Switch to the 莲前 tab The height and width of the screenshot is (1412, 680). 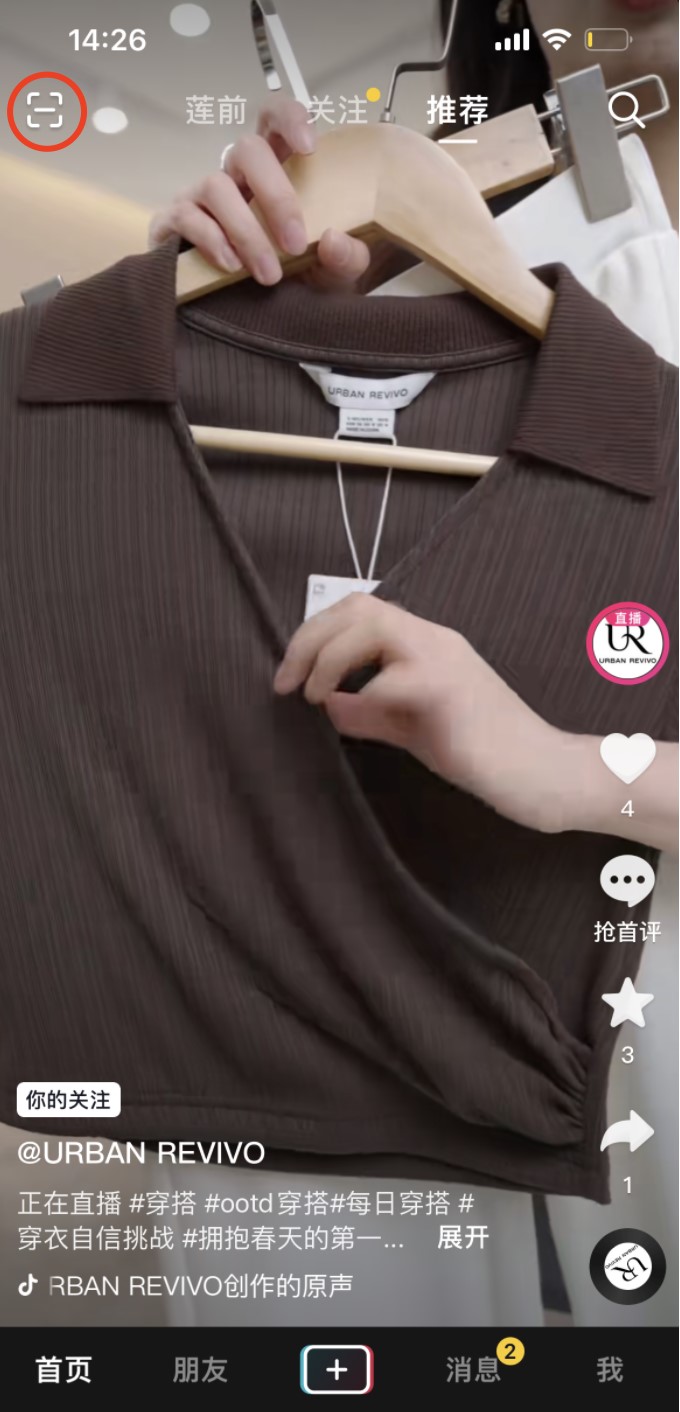[x=216, y=110]
